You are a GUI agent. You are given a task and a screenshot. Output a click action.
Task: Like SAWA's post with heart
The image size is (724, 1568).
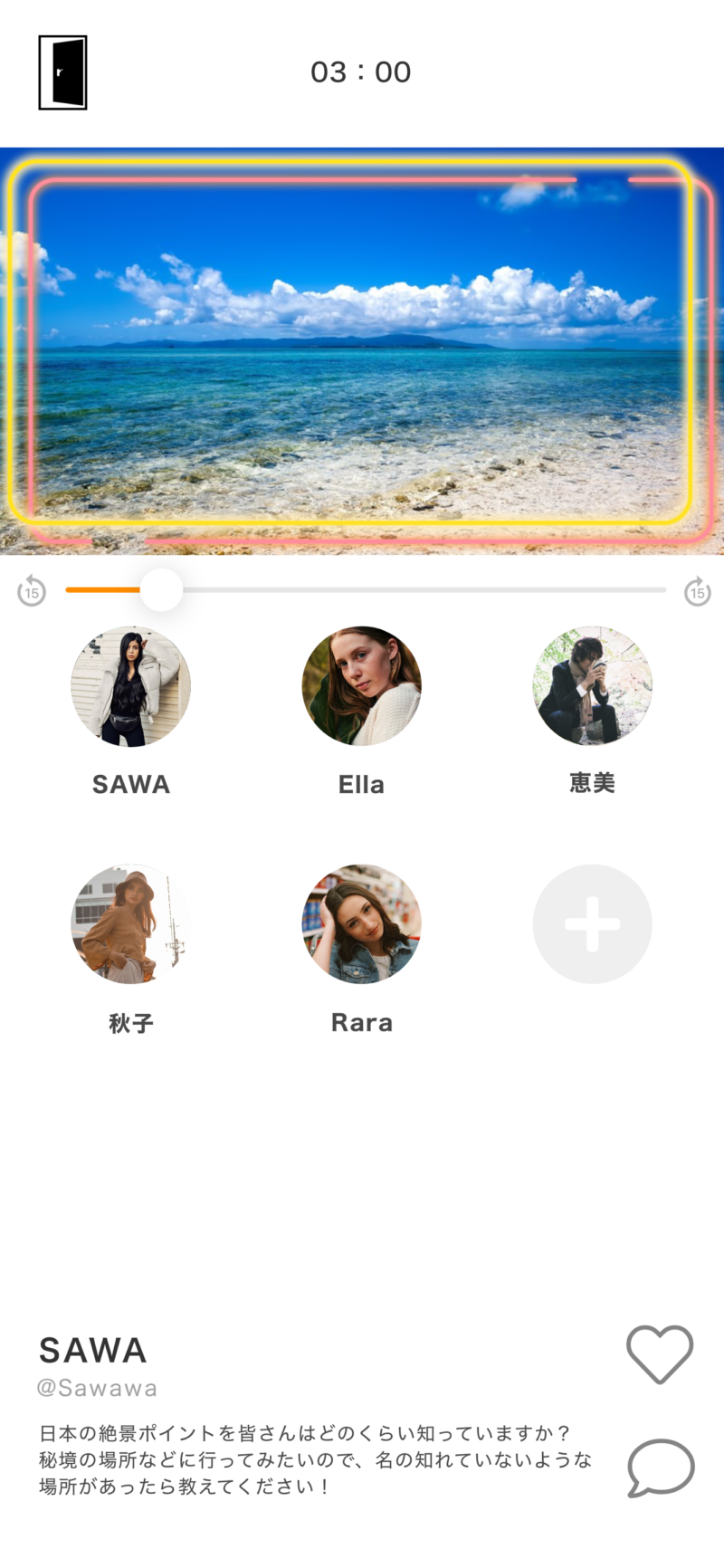point(660,1353)
